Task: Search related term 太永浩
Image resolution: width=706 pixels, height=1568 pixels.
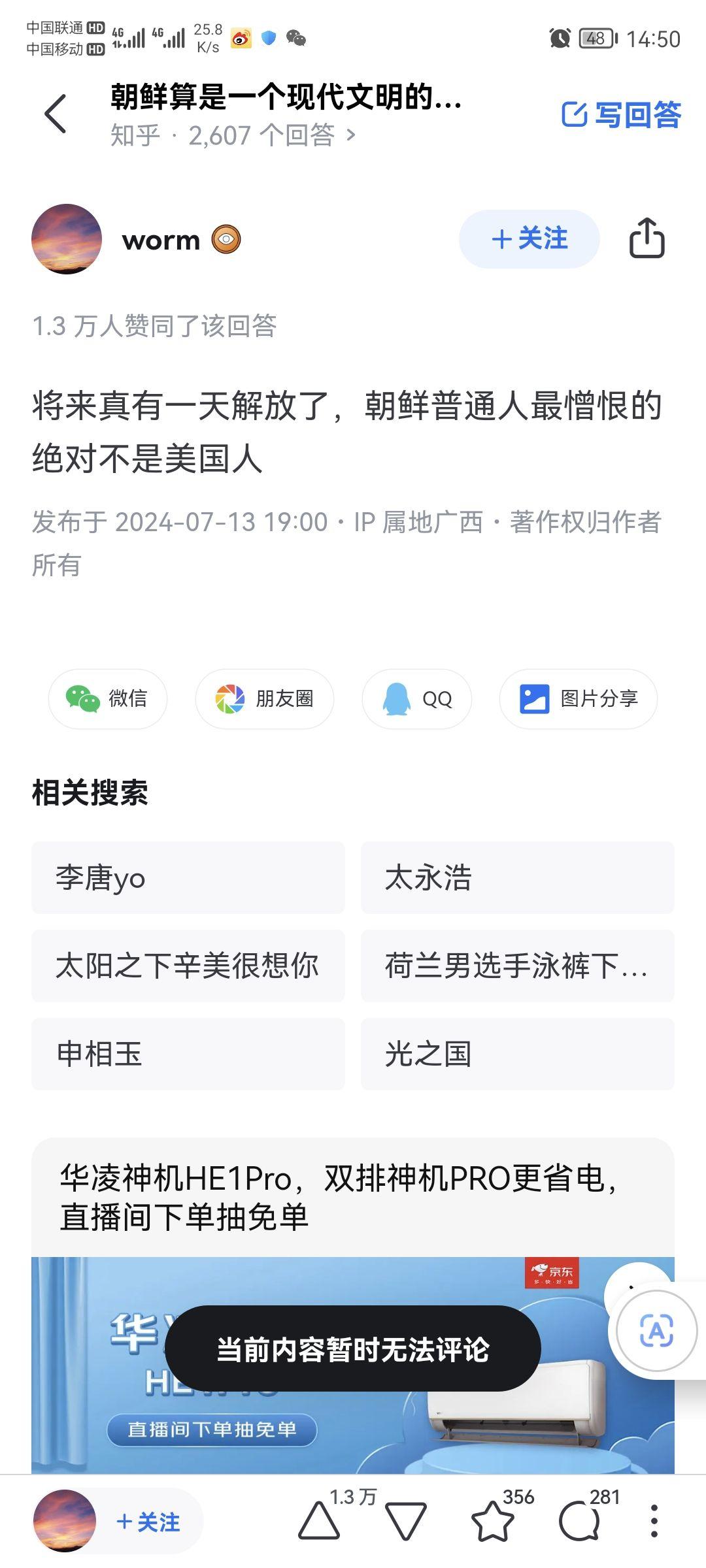Action: point(518,877)
